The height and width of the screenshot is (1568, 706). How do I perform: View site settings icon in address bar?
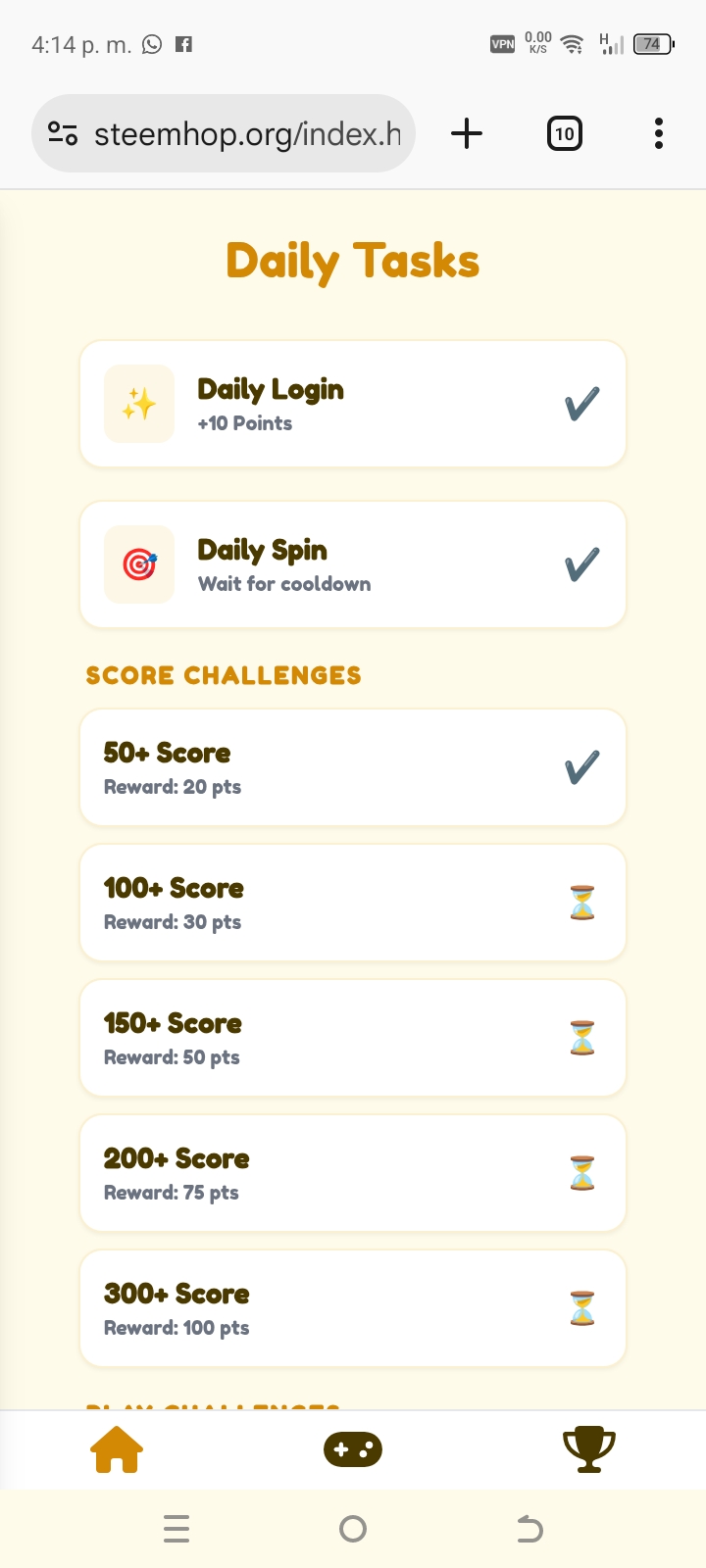point(63,133)
